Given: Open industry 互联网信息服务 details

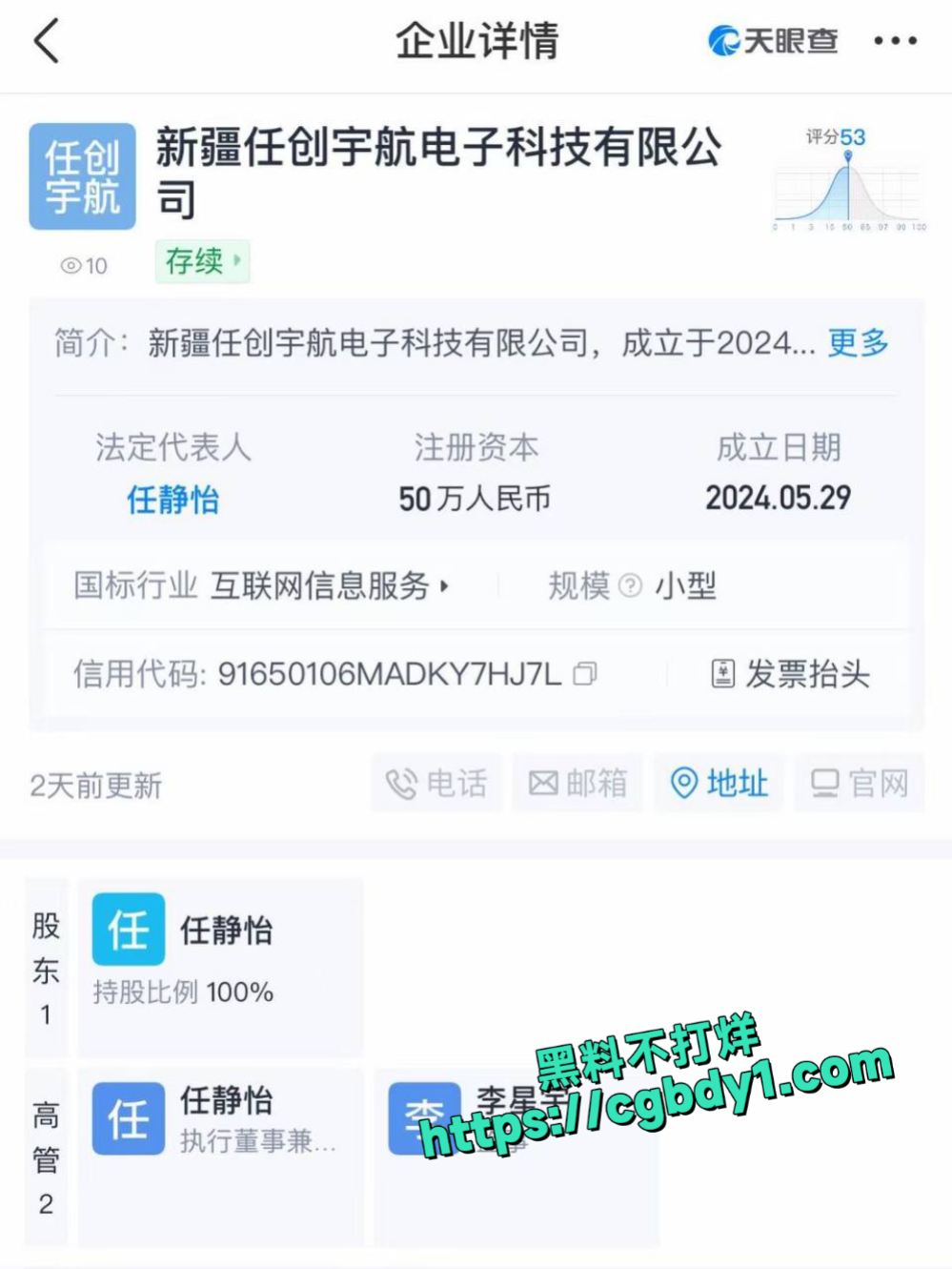Looking at the screenshot, I should pyautogui.click(x=329, y=585).
